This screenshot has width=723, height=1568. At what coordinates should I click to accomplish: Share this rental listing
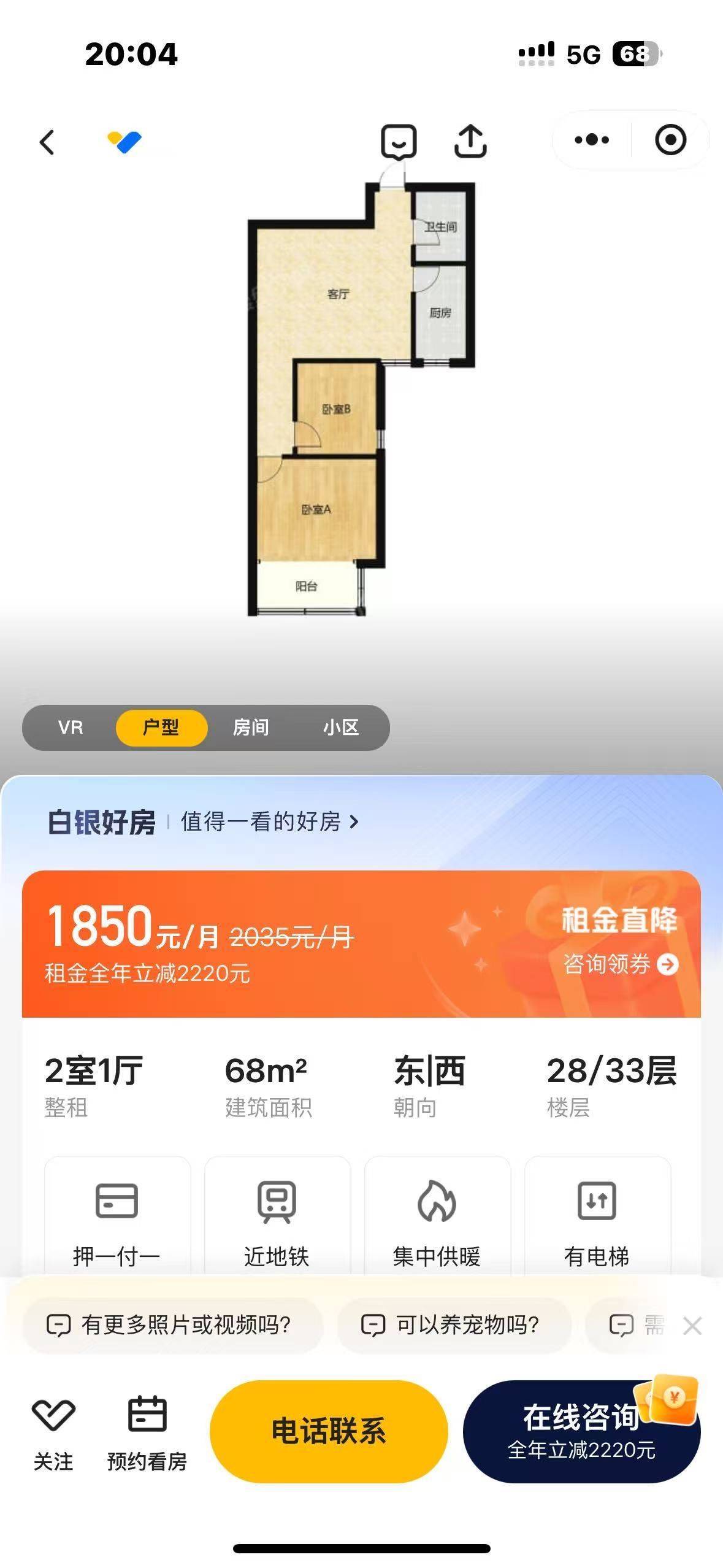470,141
